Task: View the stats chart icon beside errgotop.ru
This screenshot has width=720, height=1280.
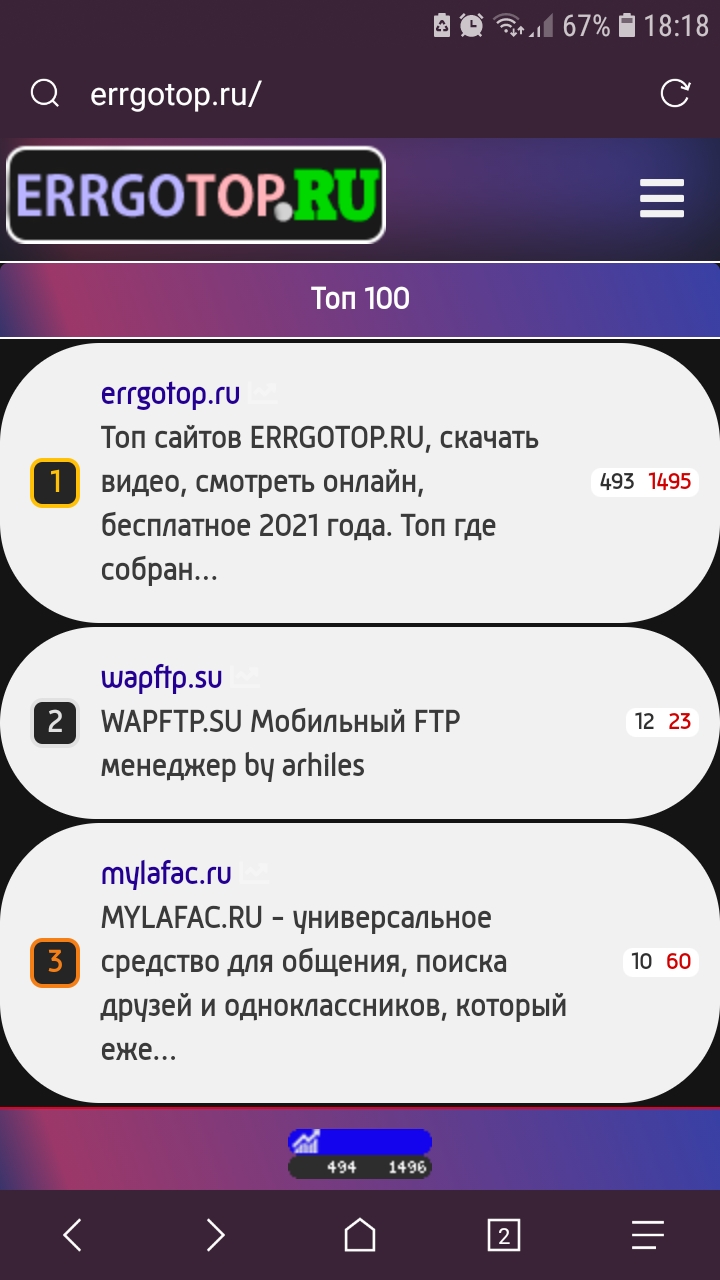Action: coord(264,394)
